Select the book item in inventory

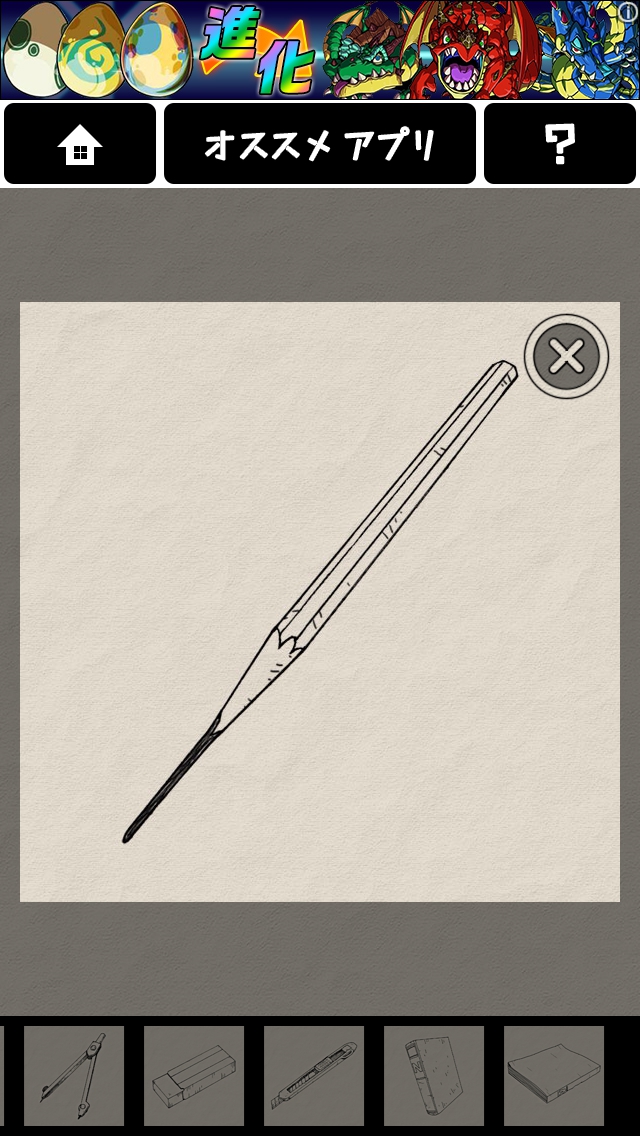pyautogui.click(x=433, y=1076)
